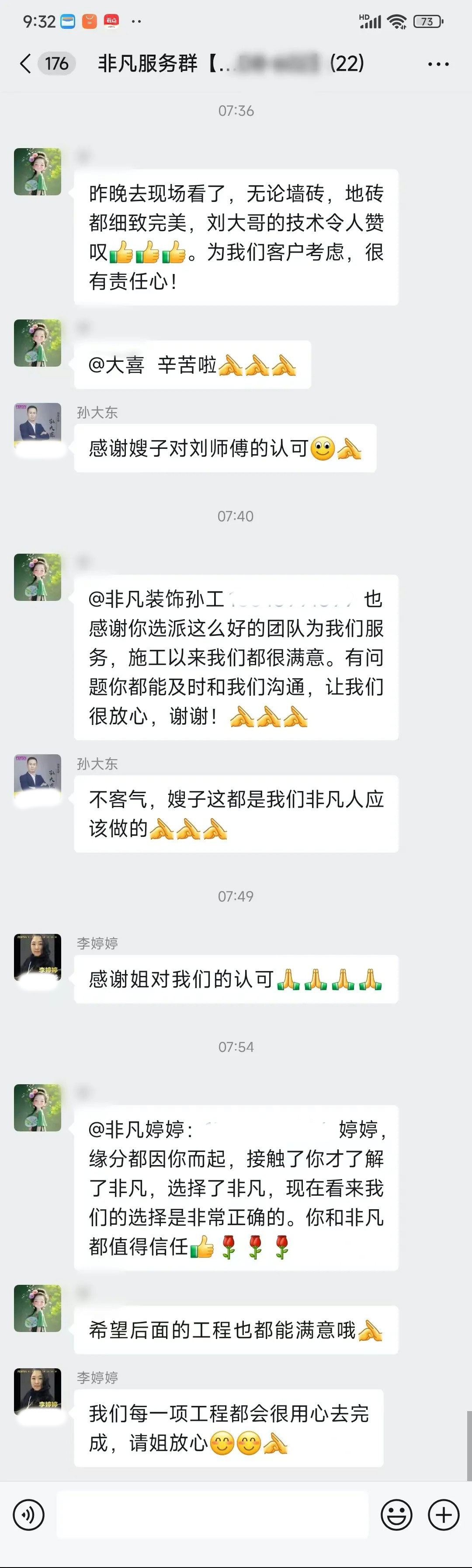This screenshot has height=1568, width=472.
Task: Open the emoji picker
Action: tap(396, 1514)
